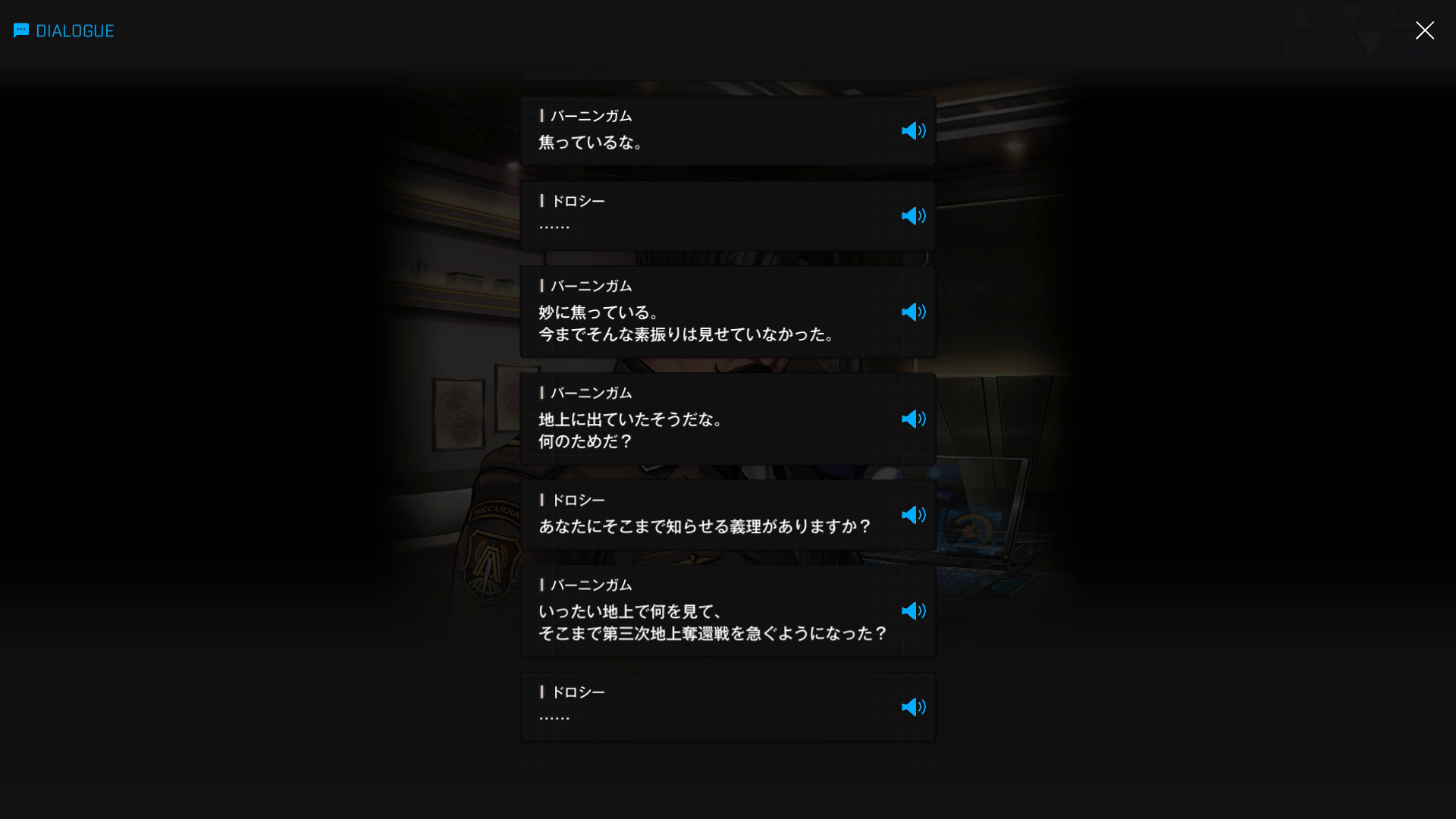Play voice for あなたにそこまで知らせる義理 line
Image resolution: width=1456 pixels, height=819 pixels.
913,515
